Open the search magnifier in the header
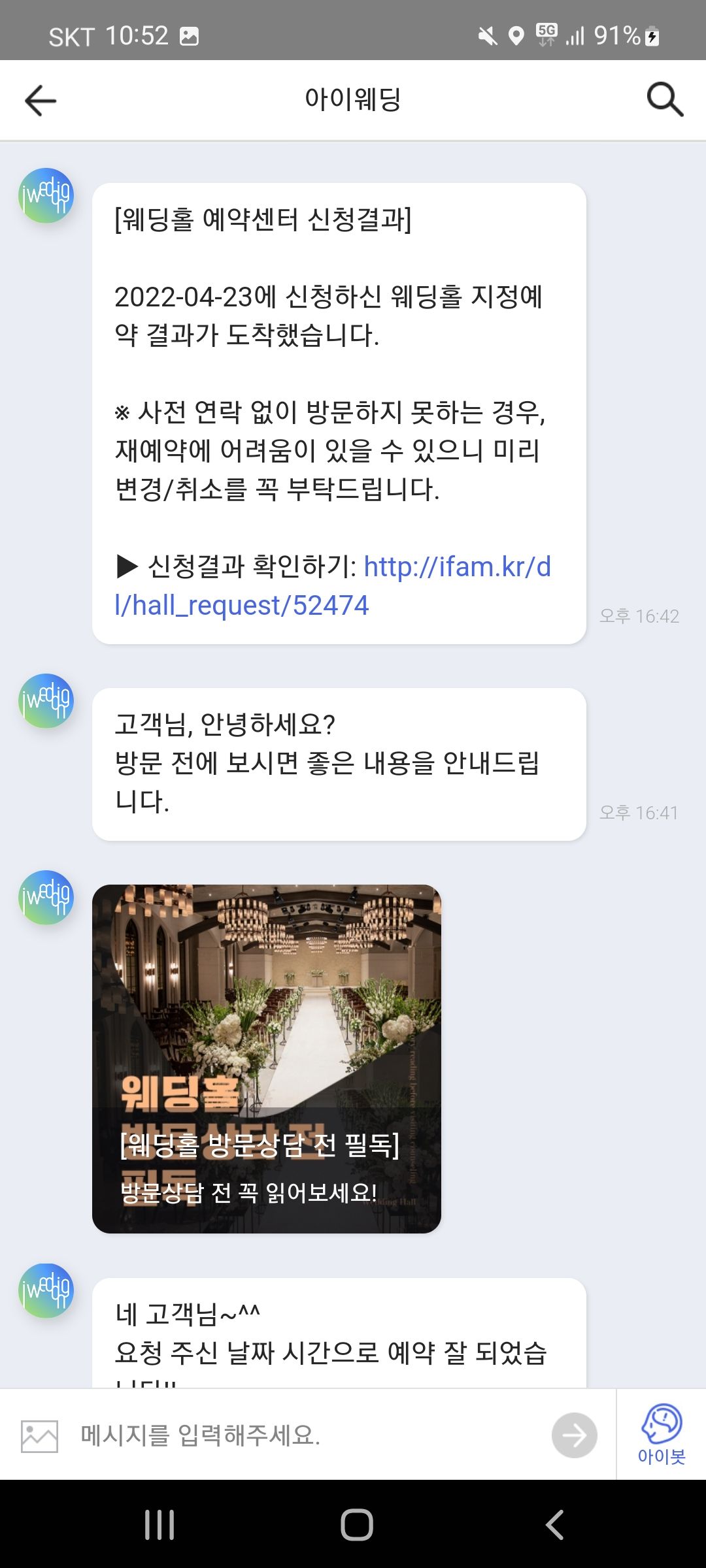Viewport: 706px width, 1568px height. click(x=665, y=100)
